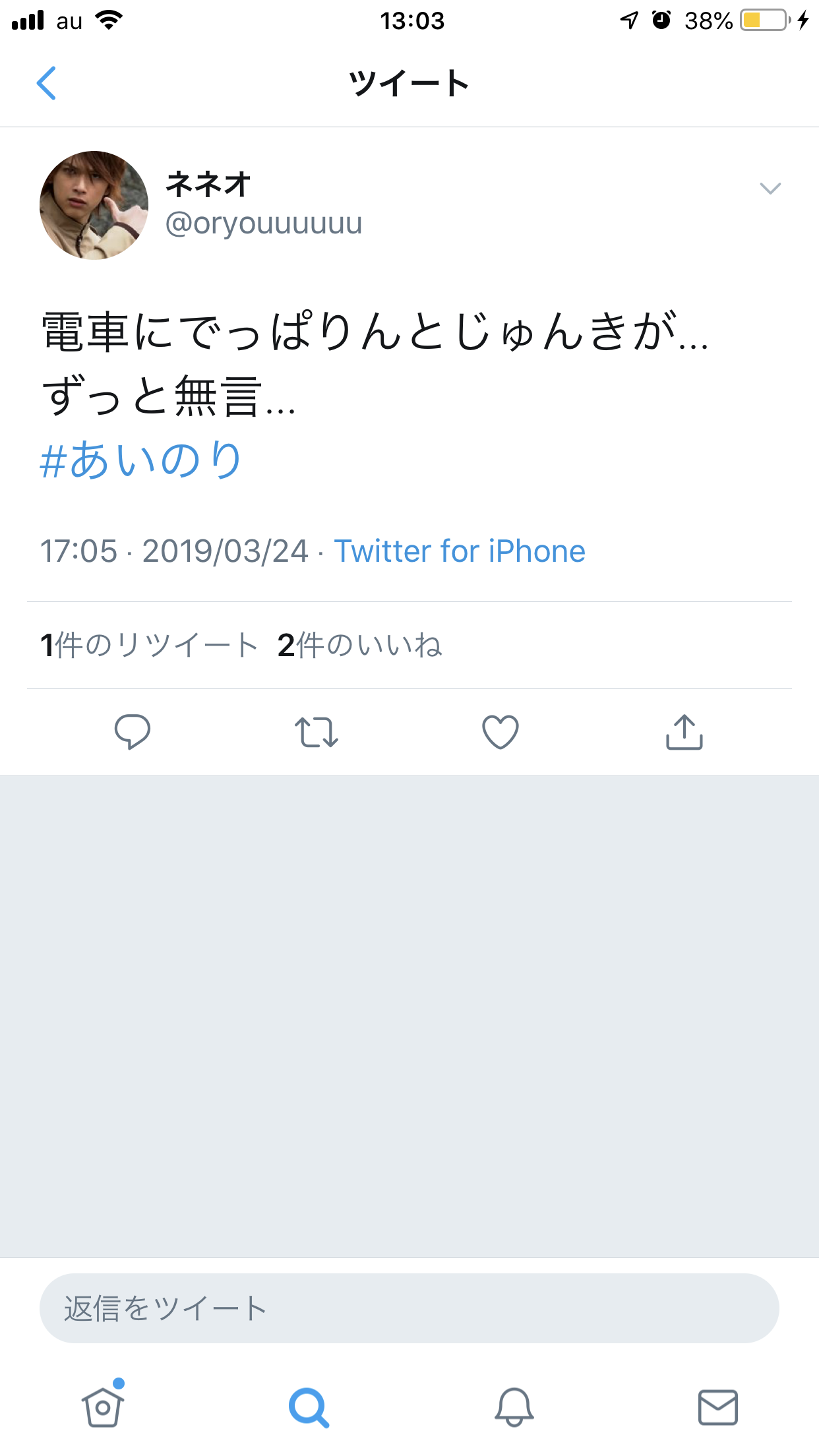Expand the tweet options chevron
819x1456 pixels.
tap(770, 189)
